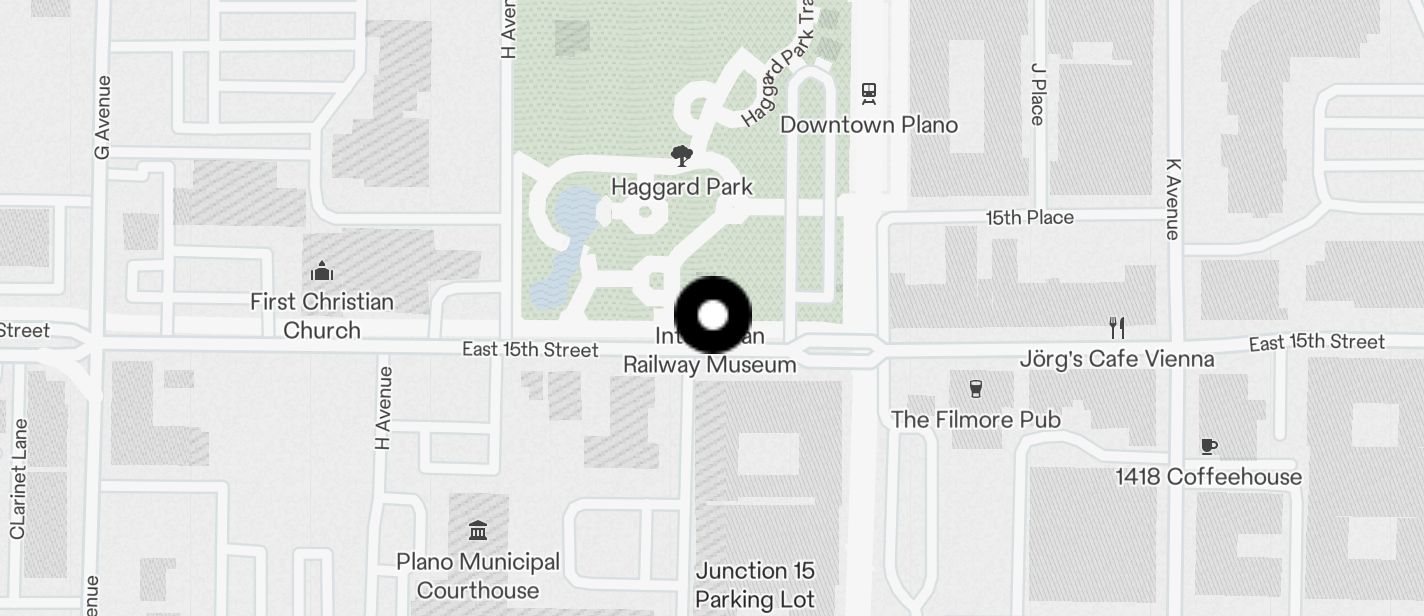Open The Filmore Pub marker
The width and height of the screenshot is (1424, 616).
[976, 388]
